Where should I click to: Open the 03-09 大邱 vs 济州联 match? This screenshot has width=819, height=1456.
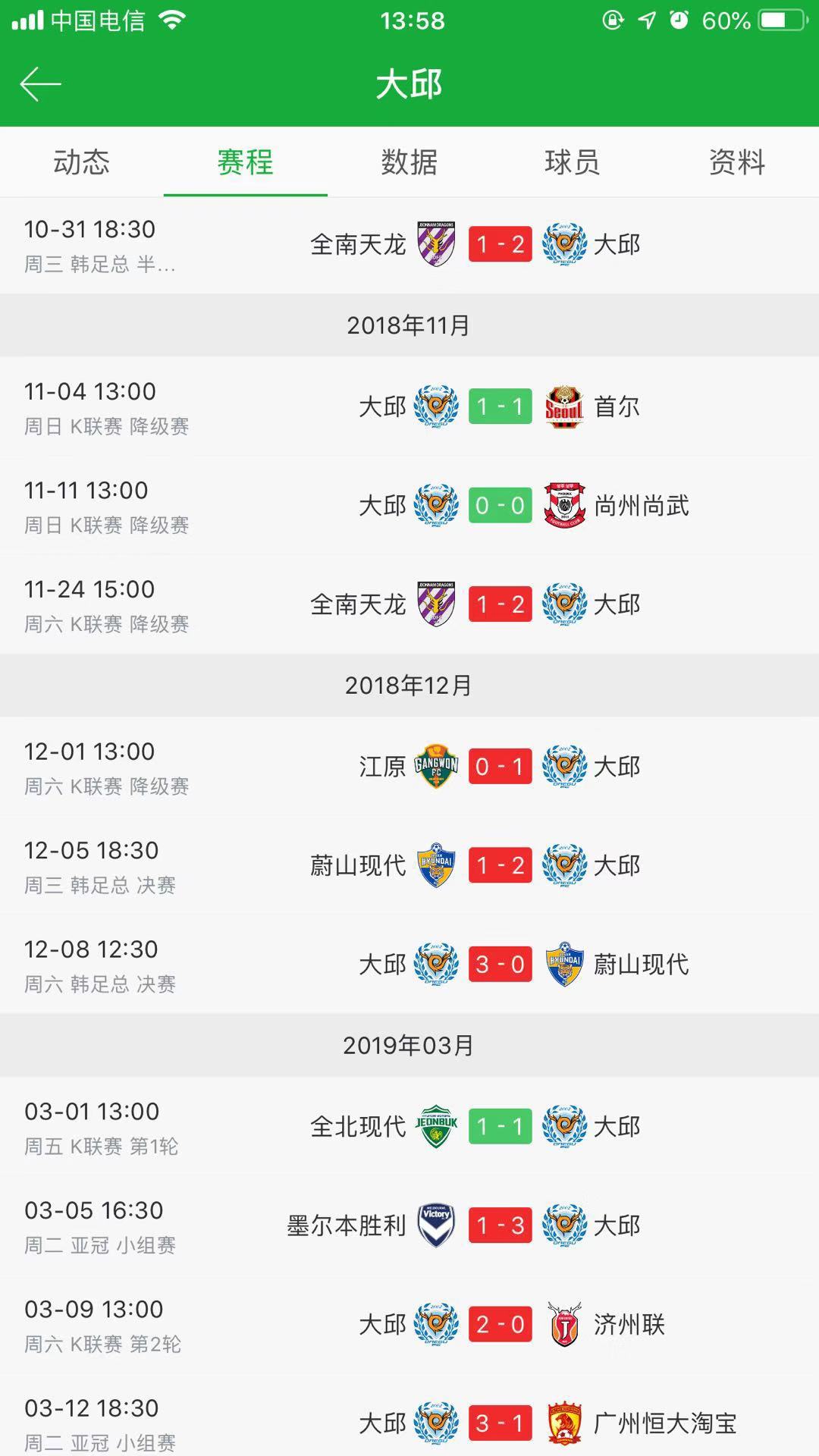click(x=409, y=1325)
